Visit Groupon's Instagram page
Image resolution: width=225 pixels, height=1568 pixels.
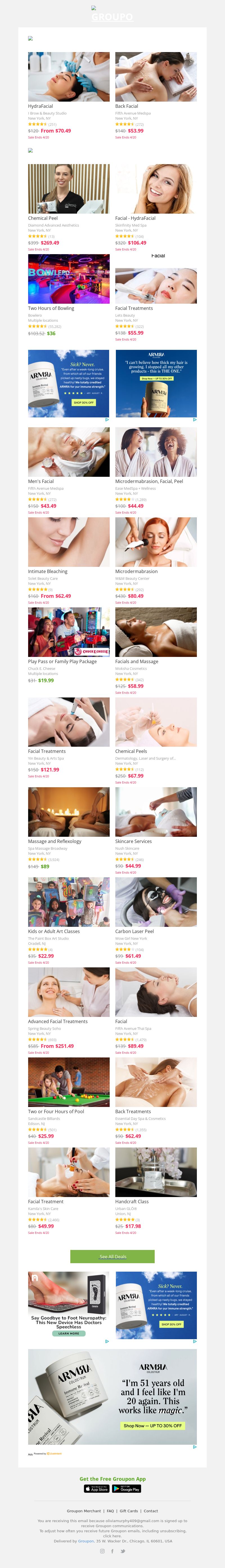(x=102, y=1551)
